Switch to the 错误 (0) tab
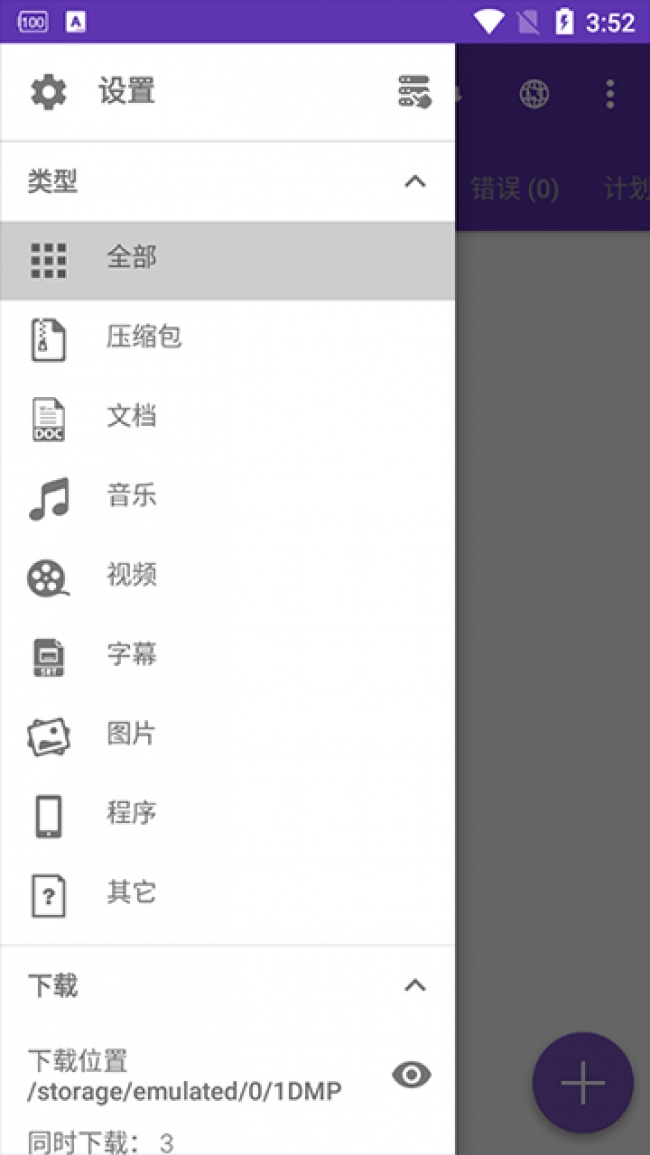The height and width of the screenshot is (1155, 650). click(515, 189)
